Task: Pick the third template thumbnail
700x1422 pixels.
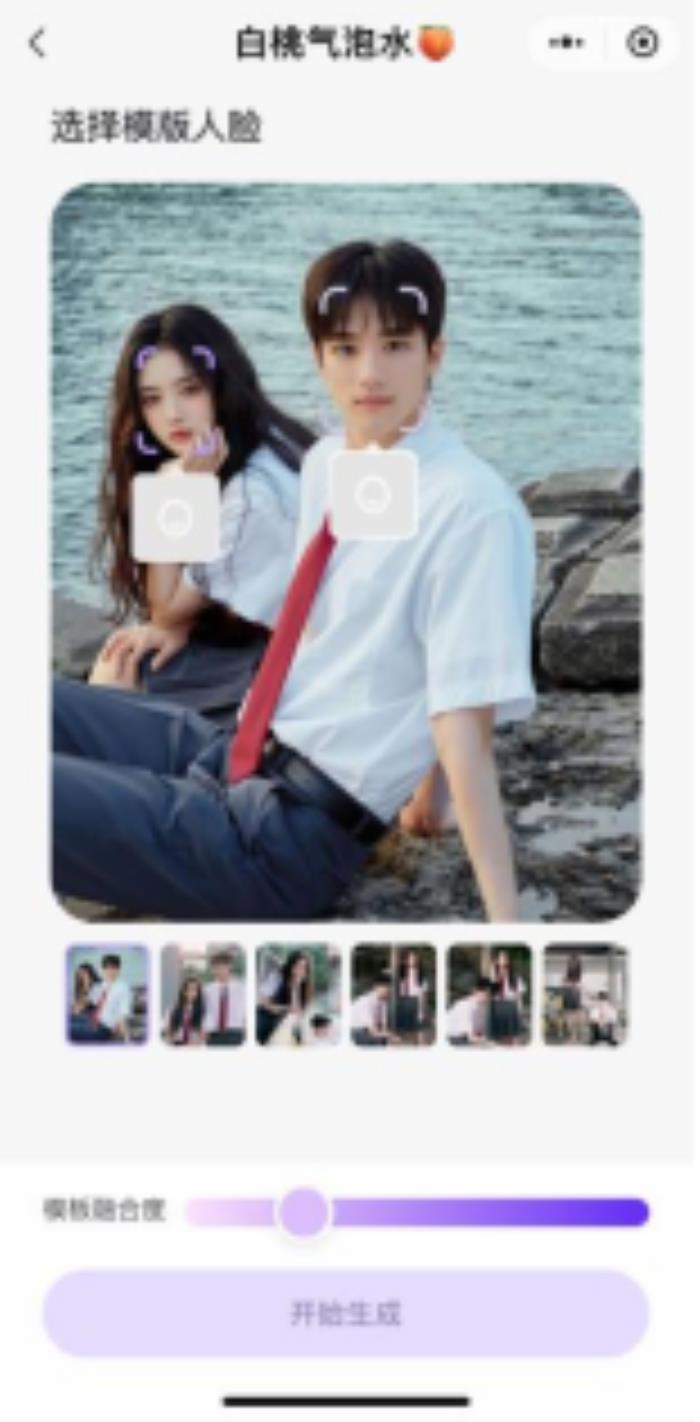Action: click(298, 995)
